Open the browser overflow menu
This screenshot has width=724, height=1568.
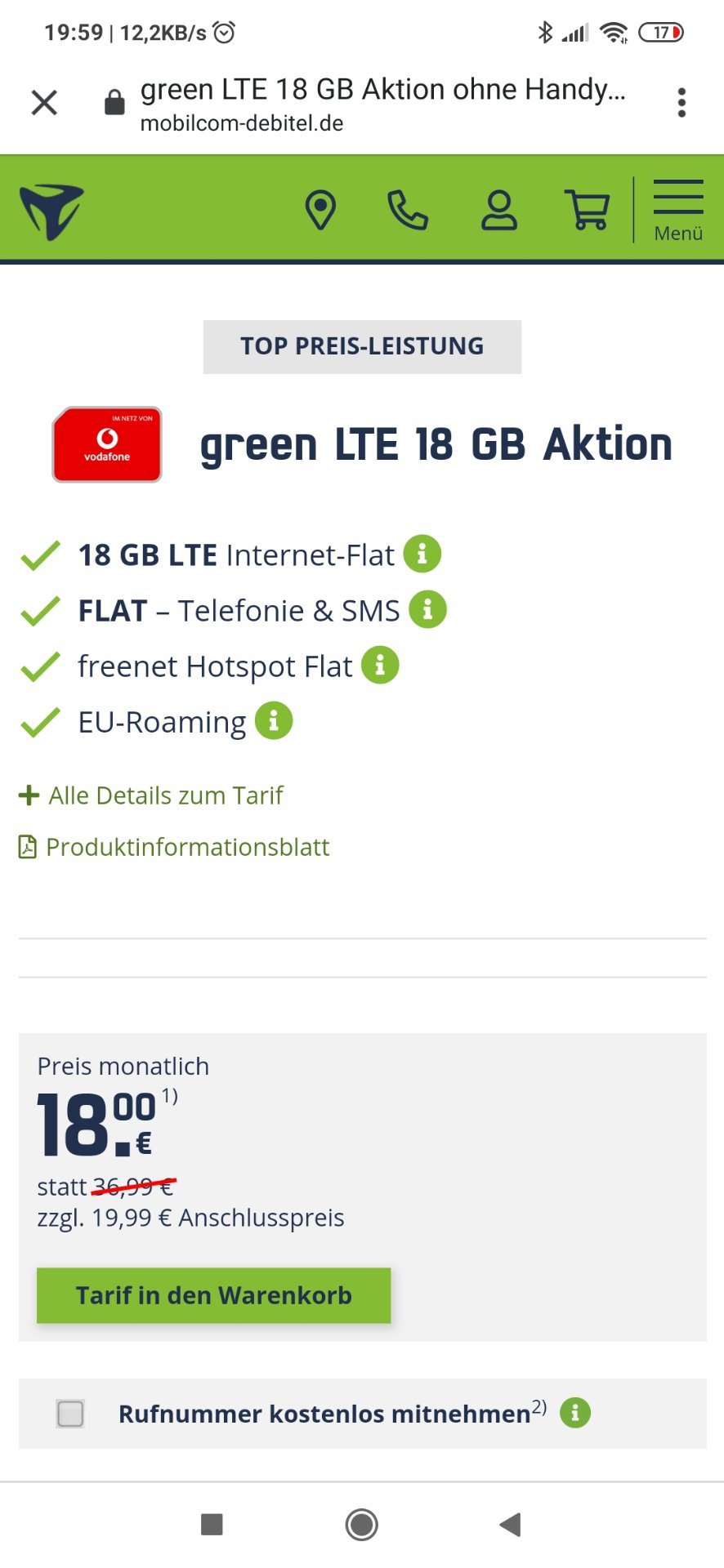[x=682, y=103]
